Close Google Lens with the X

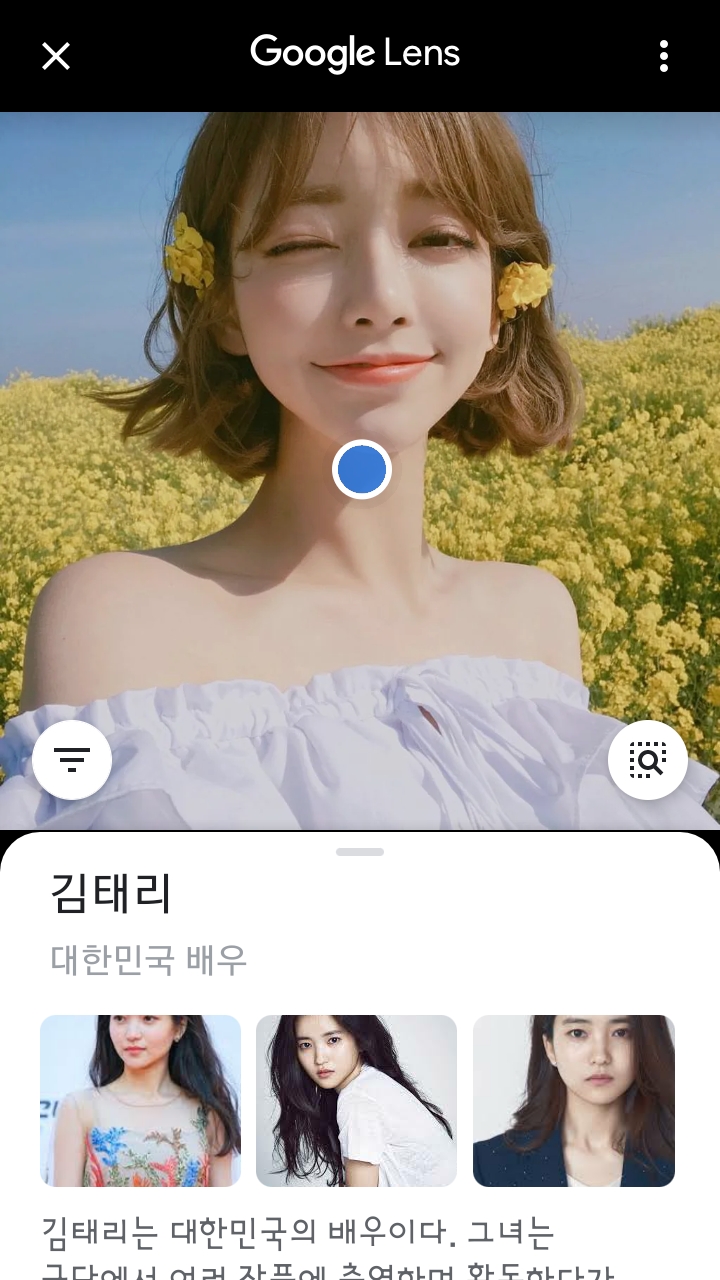pos(56,56)
